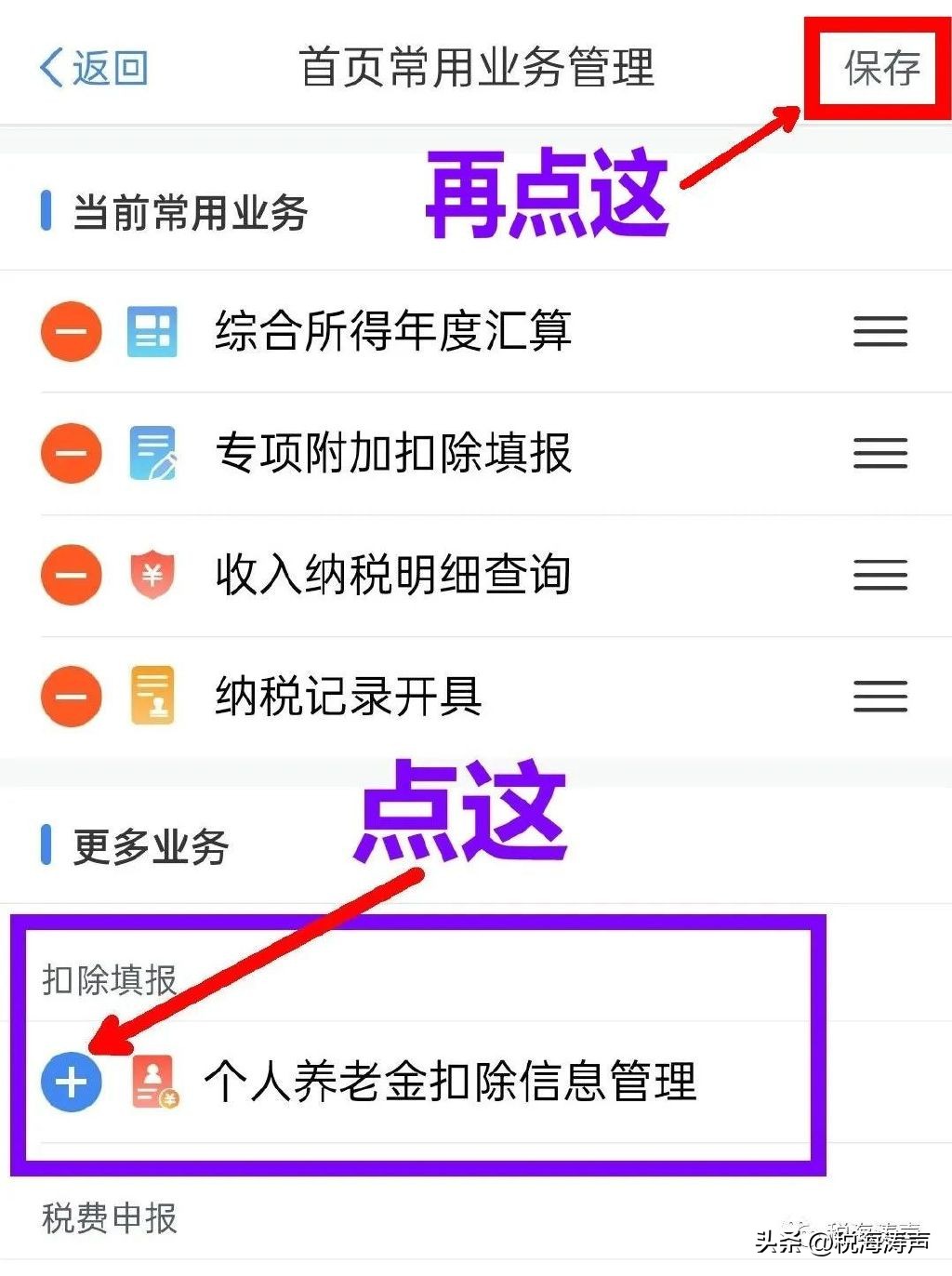
Task: Click the 纳税记录开具 orange record icon
Action: (x=152, y=698)
